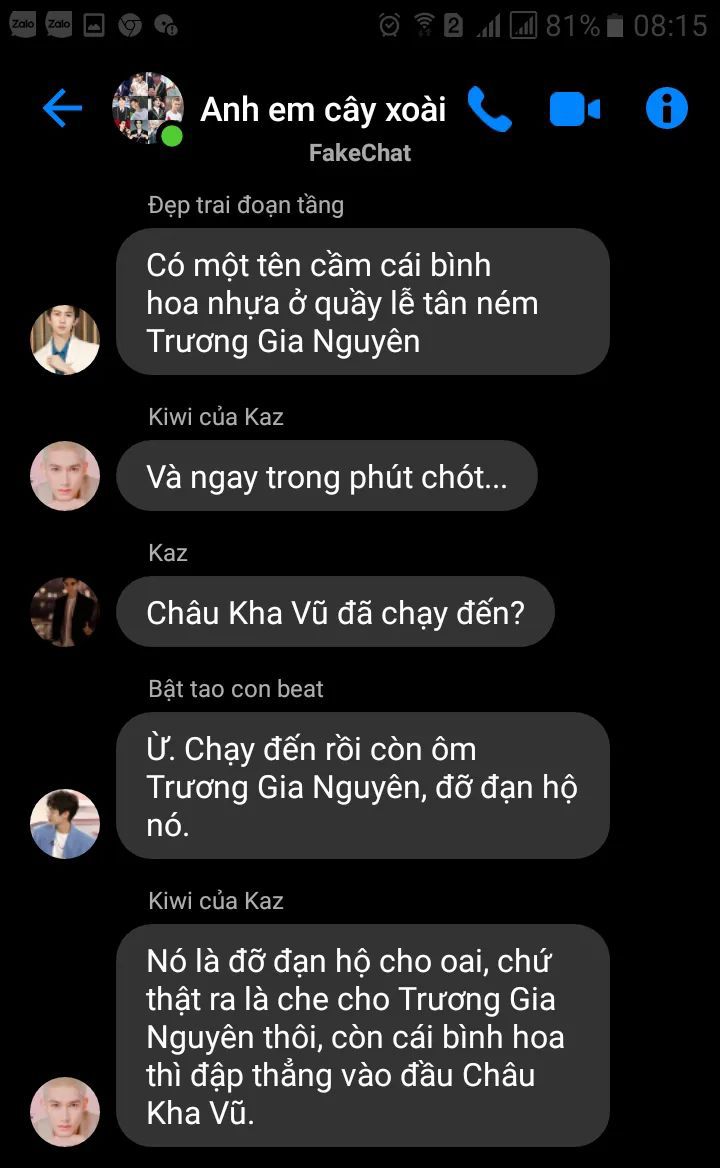Start a voice call with the group
This screenshot has width=720, height=1168.
488,109
